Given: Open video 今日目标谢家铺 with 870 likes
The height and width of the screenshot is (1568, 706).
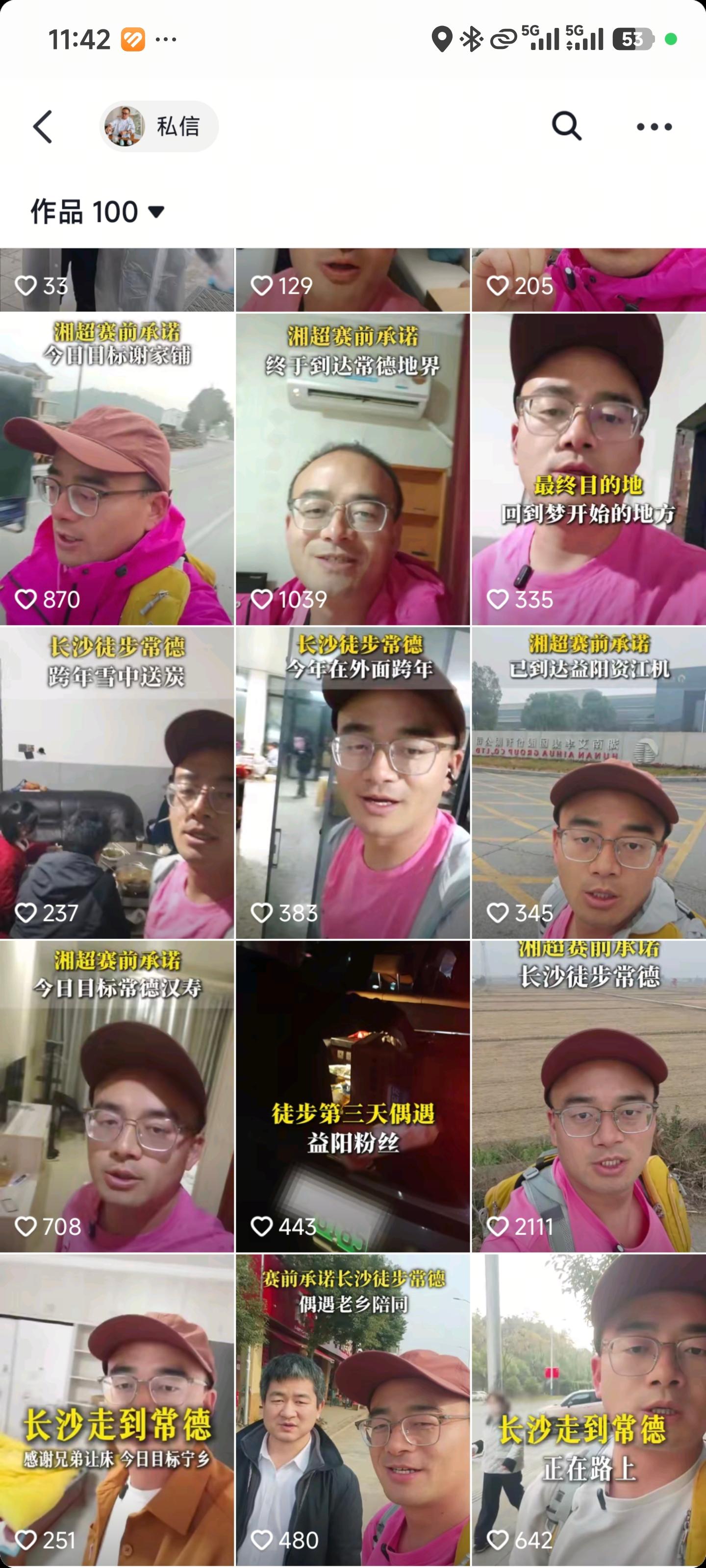Looking at the screenshot, I should (117, 469).
